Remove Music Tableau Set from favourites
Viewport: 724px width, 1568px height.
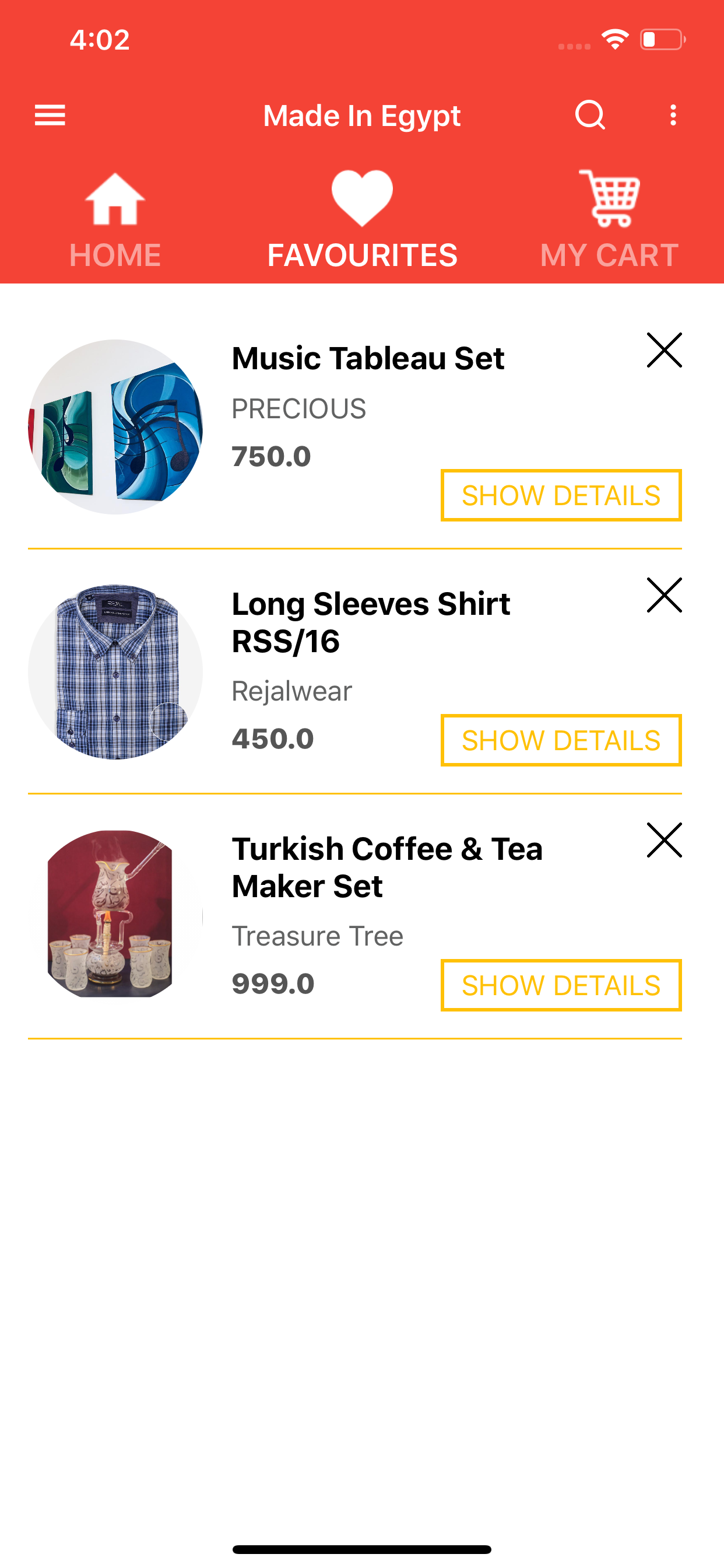tap(664, 350)
